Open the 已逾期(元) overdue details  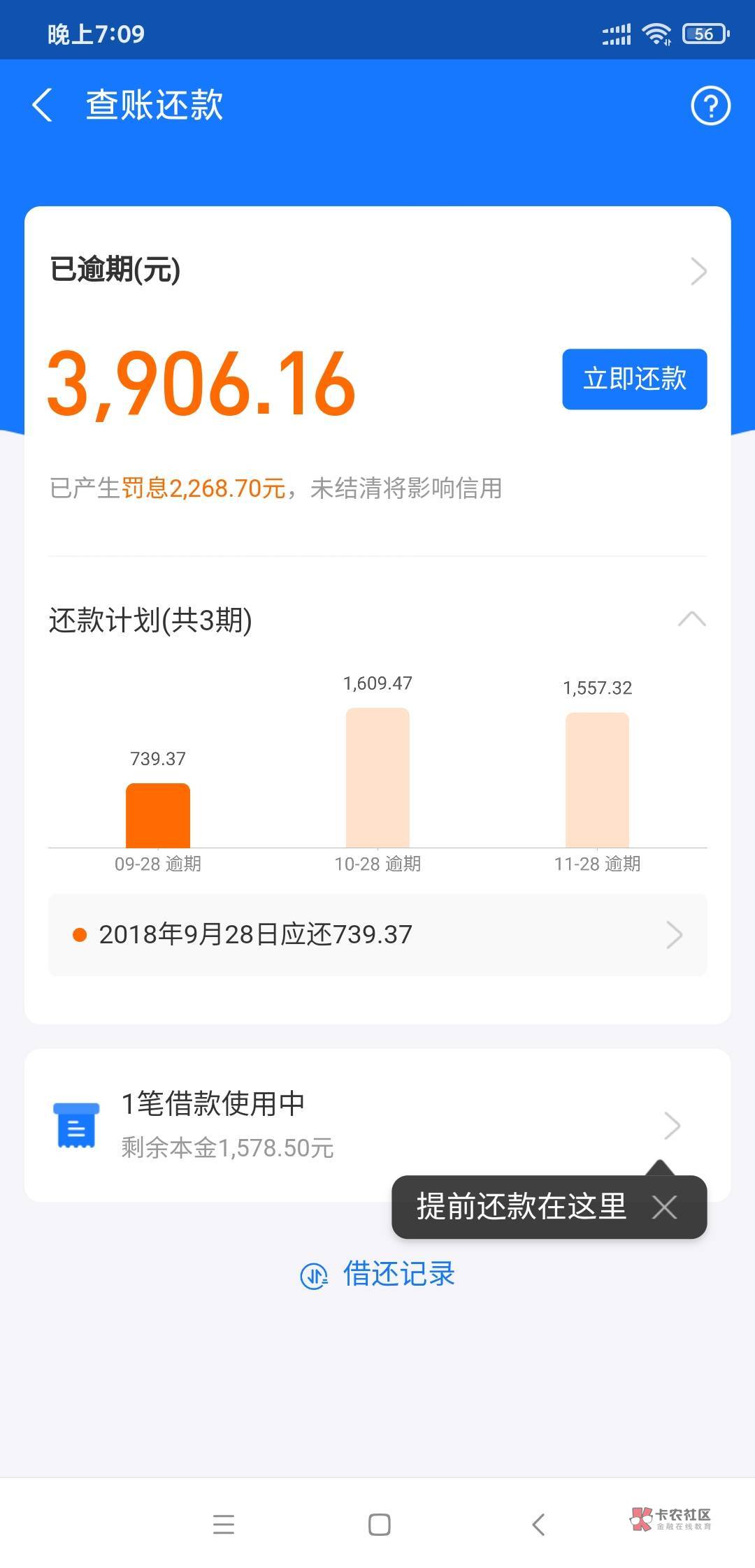[377, 270]
